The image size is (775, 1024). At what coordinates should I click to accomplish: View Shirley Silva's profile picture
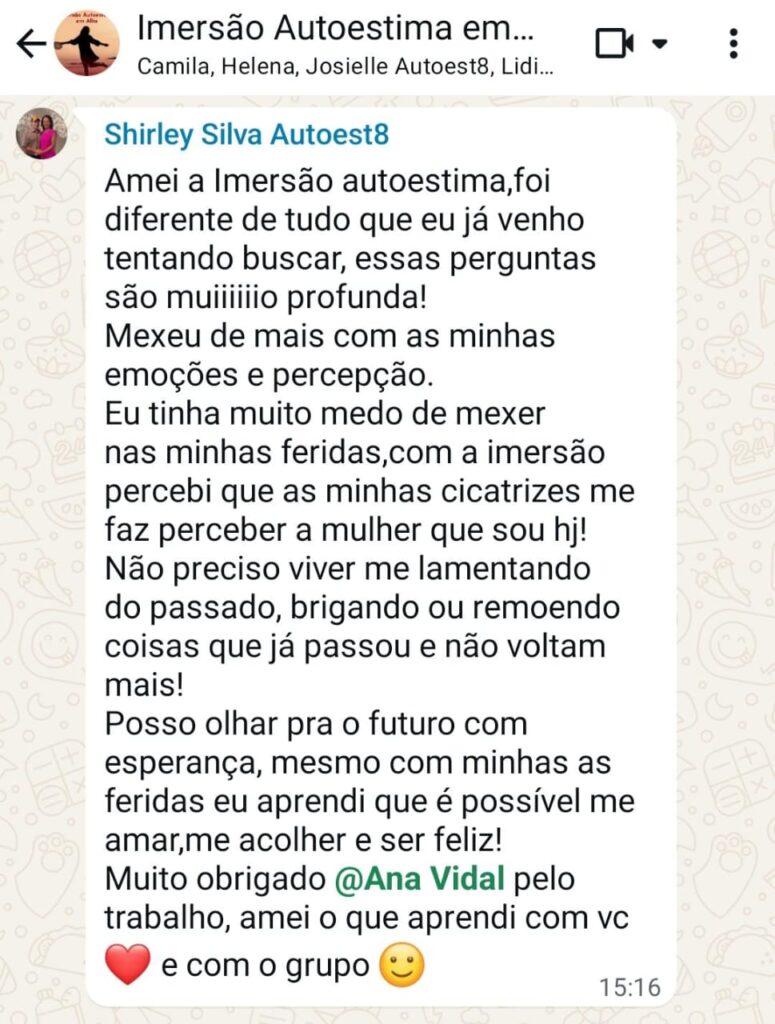tap(42, 133)
